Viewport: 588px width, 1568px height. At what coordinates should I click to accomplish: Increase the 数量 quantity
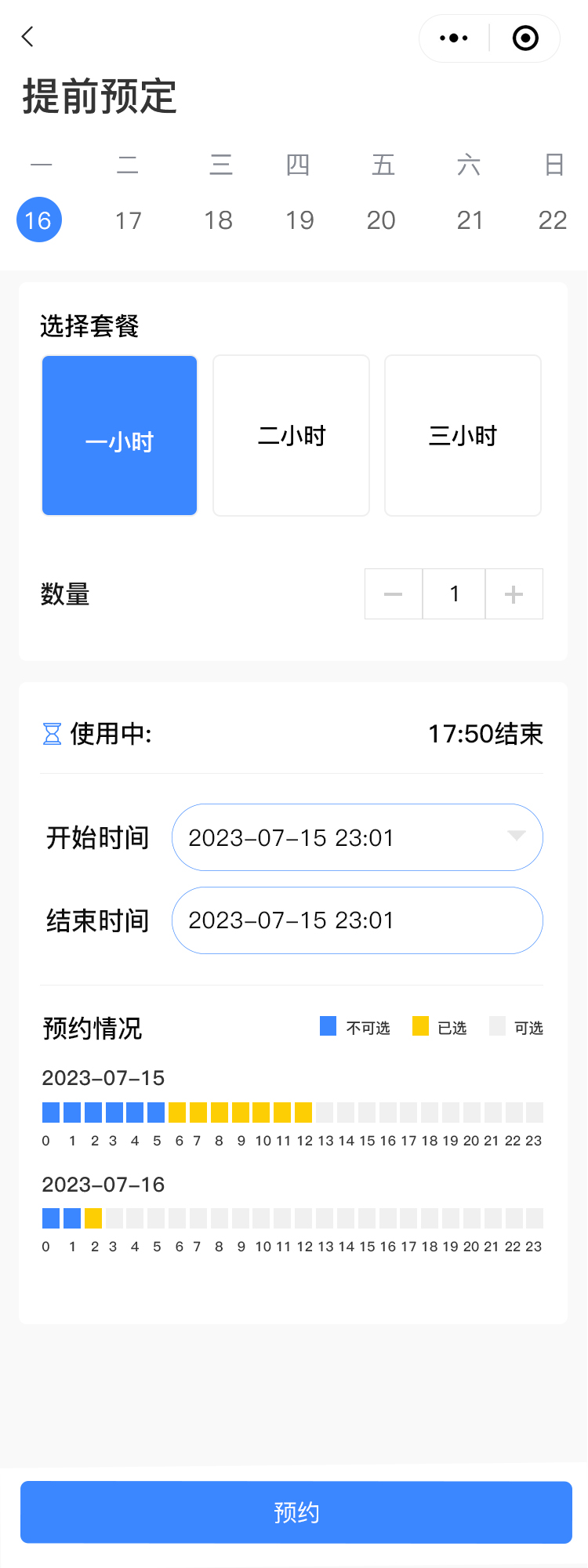click(x=514, y=594)
